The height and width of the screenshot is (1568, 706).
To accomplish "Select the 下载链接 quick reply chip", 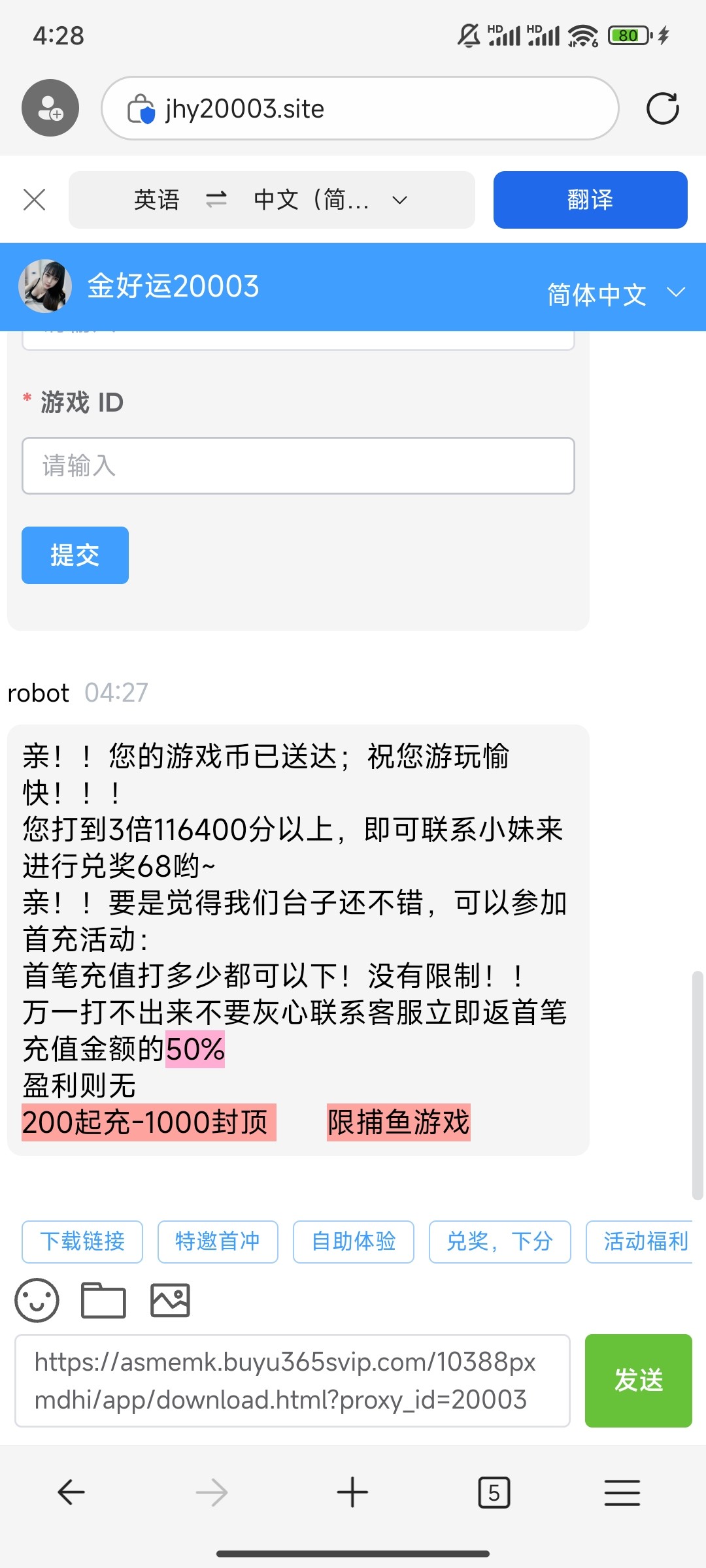I will (x=82, y=1241).
